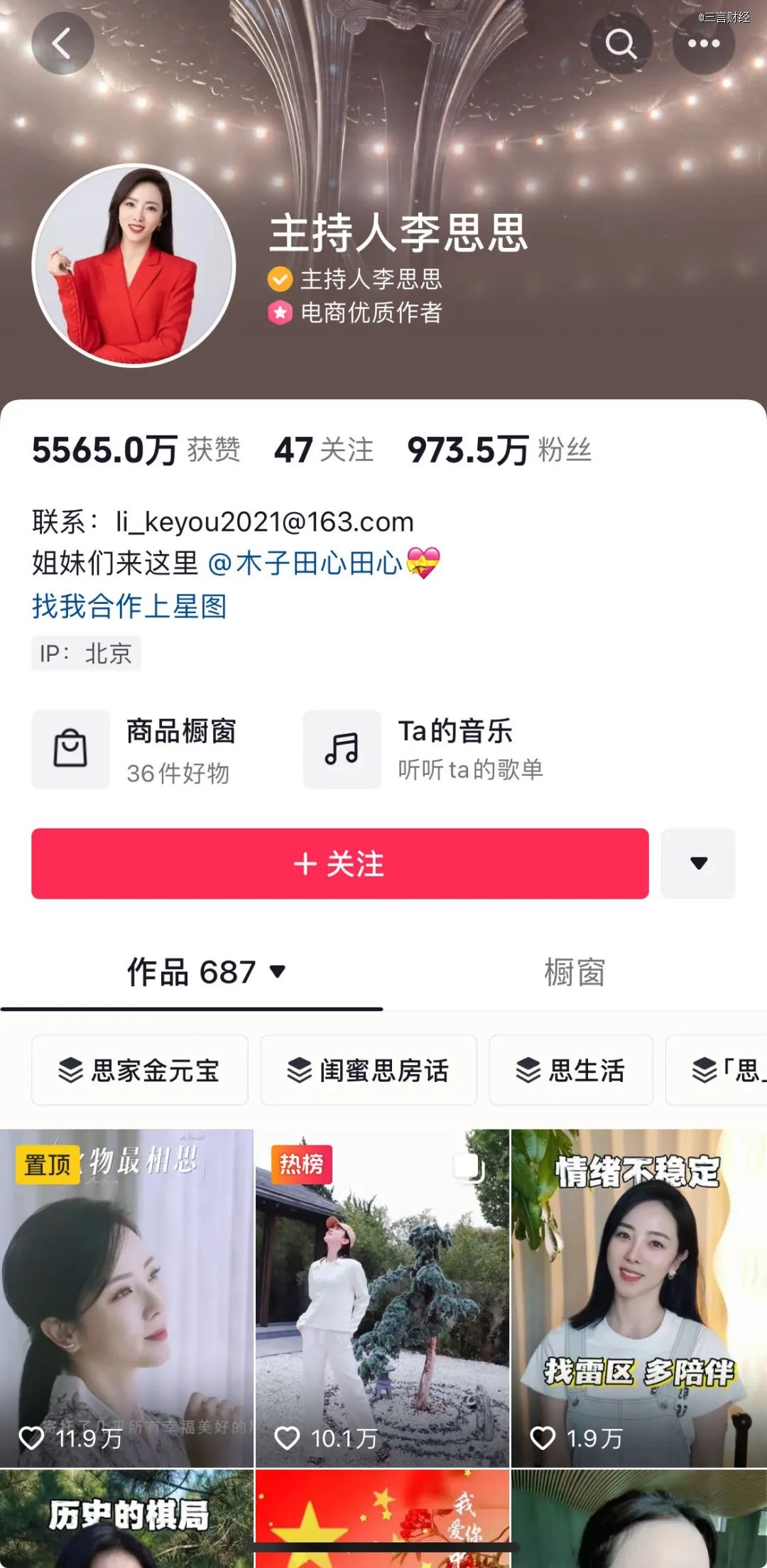Viewport: 767px width, 1568px height.
Task: Open Ta的音乐 playlist
Action: point(426,750)
